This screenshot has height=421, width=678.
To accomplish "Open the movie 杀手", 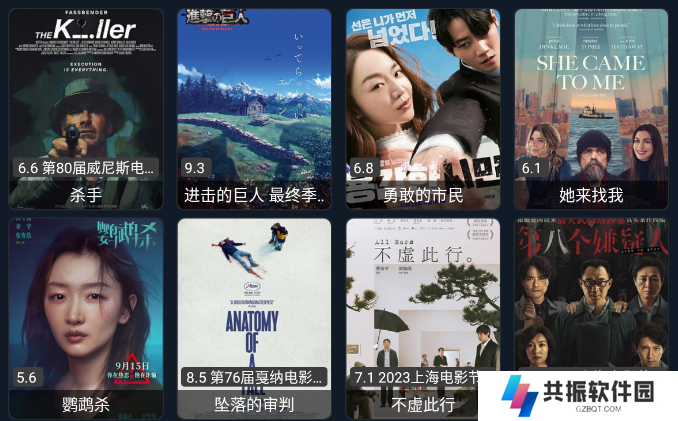I will (86, 108).
